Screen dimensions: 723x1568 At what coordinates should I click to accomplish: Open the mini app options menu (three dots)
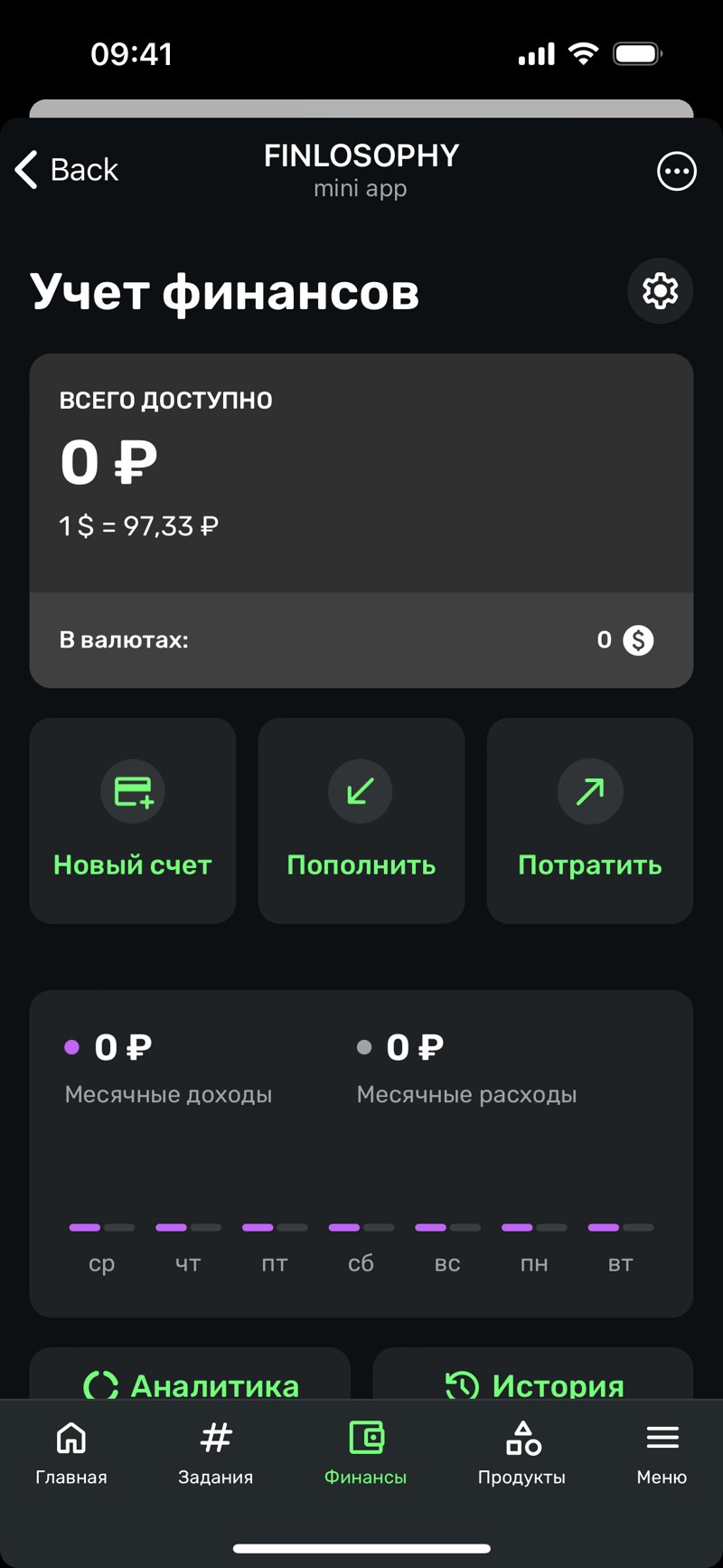[x=676, y=171]
